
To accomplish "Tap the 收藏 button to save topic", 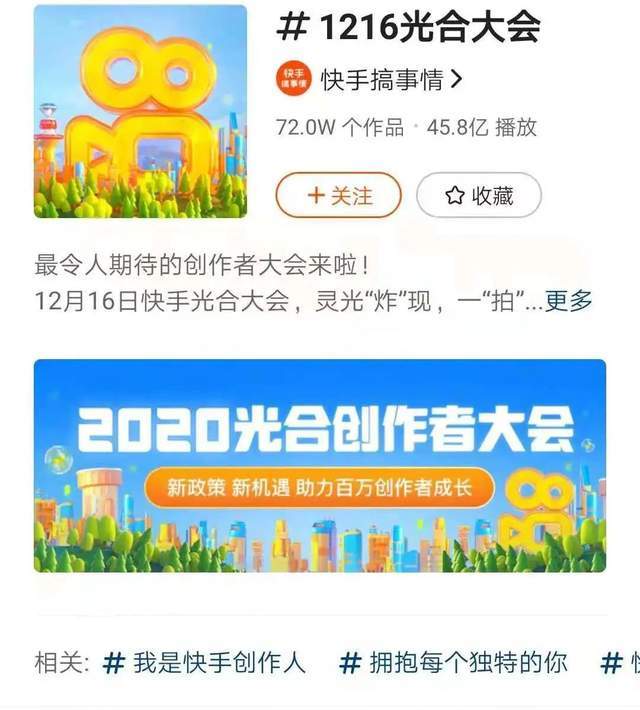I will point(479,195).
